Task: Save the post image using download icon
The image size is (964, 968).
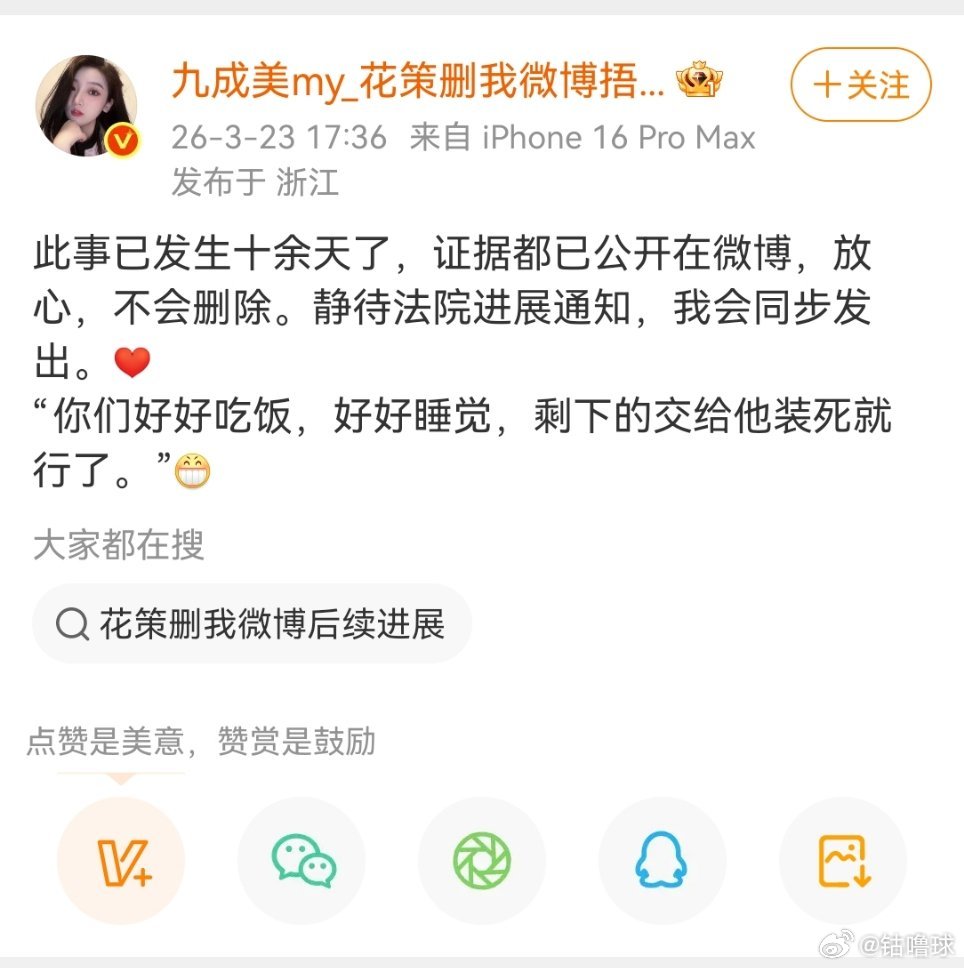Action: 842,860
